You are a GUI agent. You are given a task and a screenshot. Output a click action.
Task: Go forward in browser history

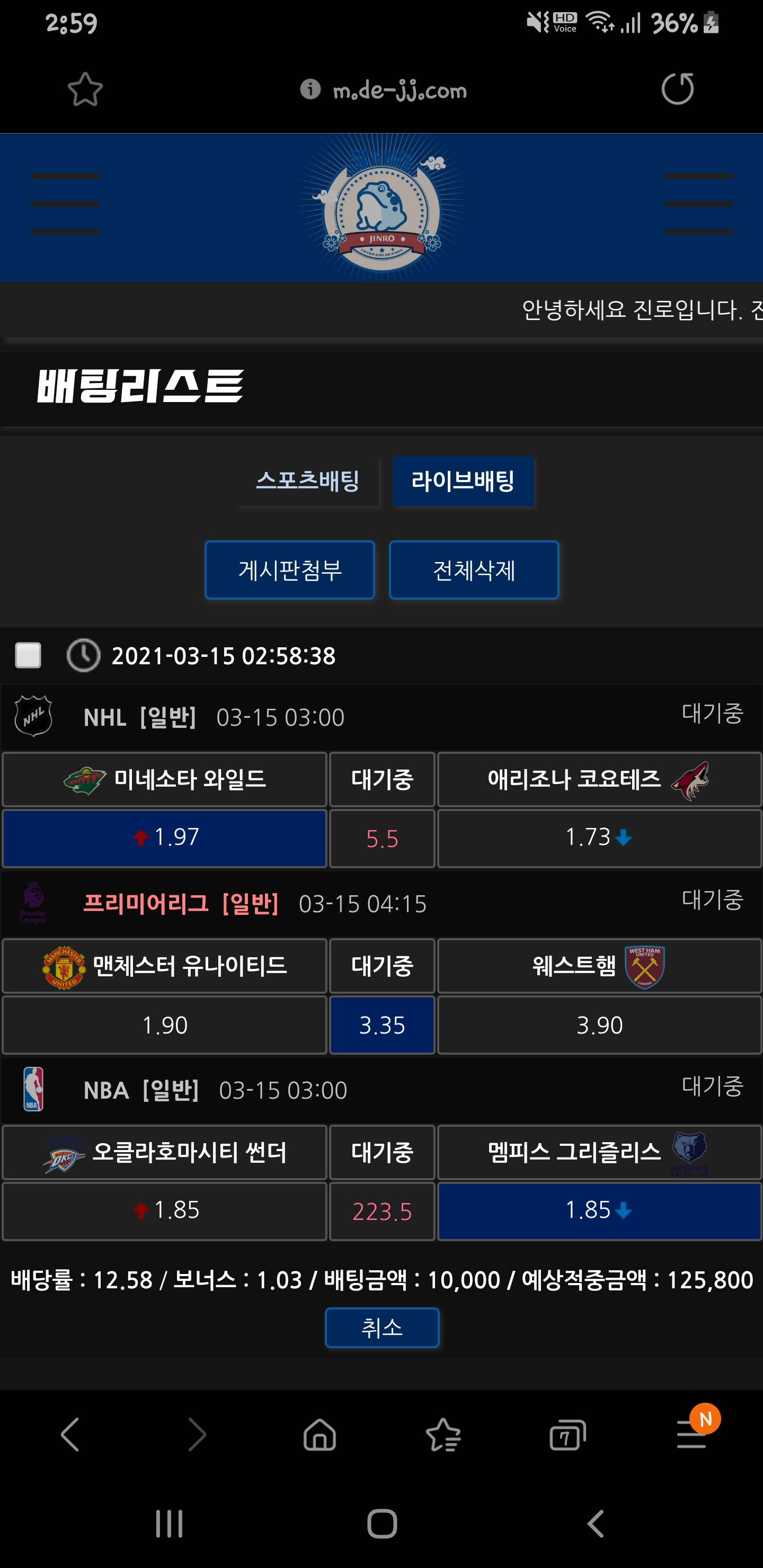pos(197,1435)
